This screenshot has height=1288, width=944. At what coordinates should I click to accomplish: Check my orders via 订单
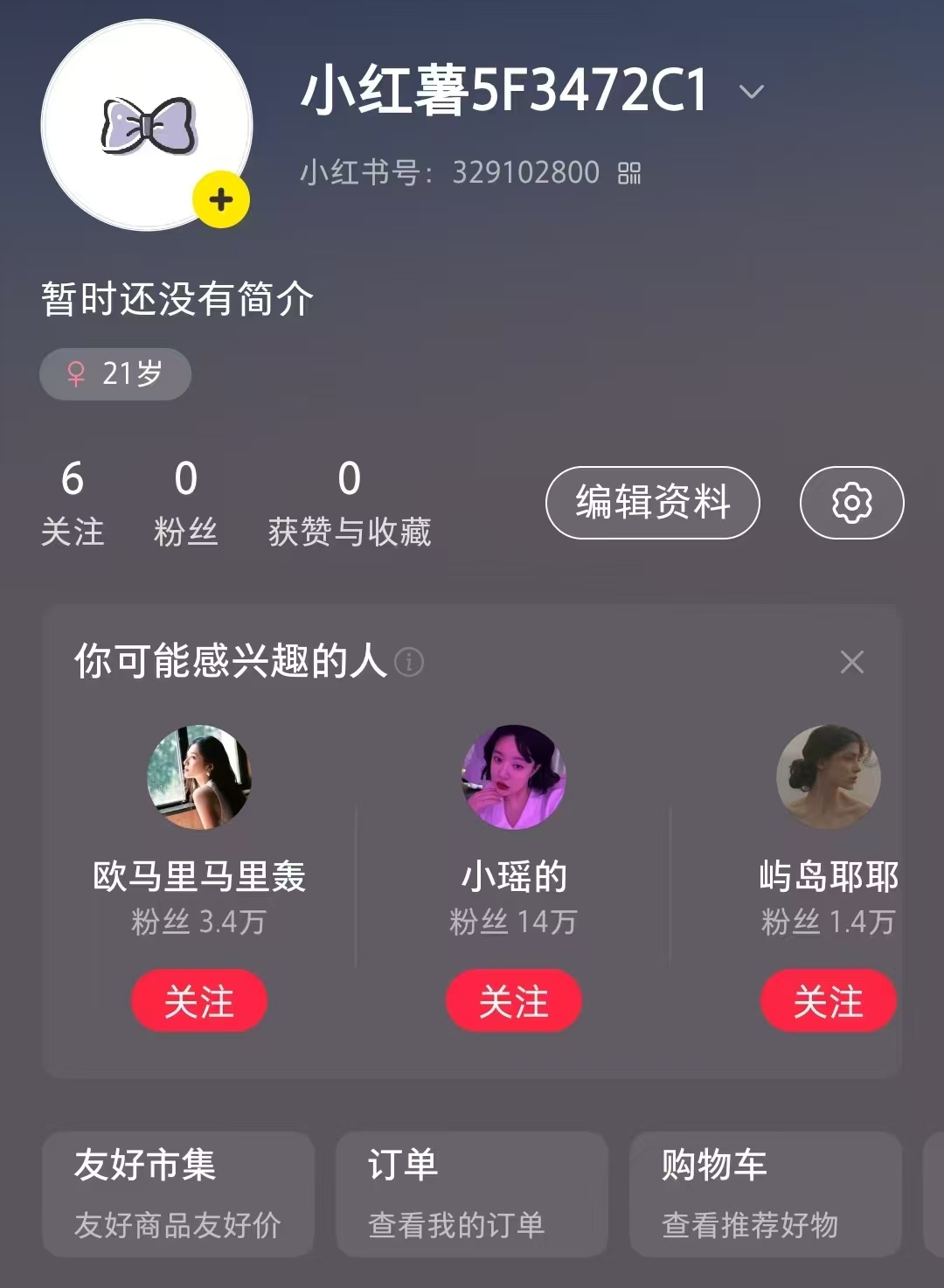(x=472, y=1194)
